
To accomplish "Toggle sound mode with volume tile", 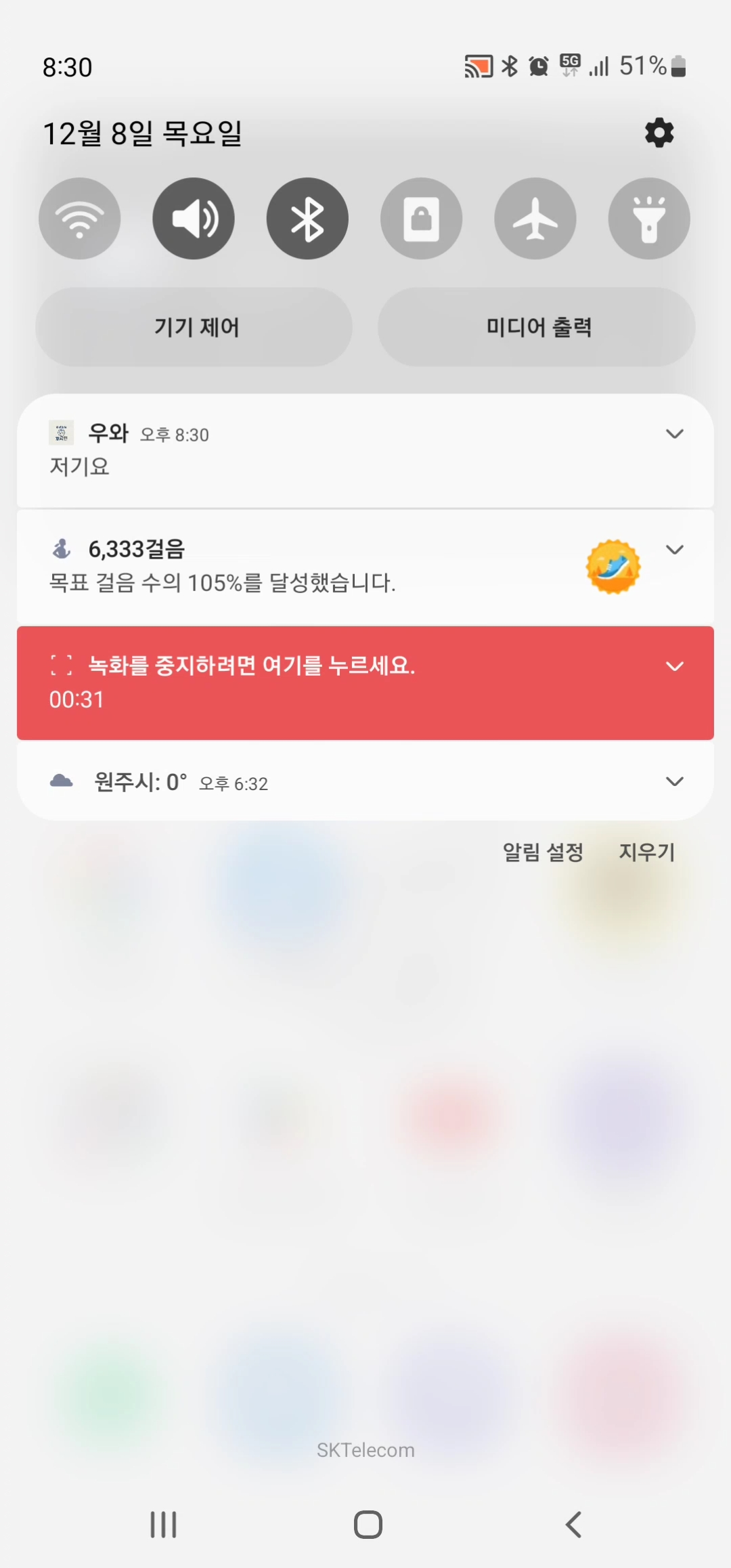I will [x=193, y=218].
